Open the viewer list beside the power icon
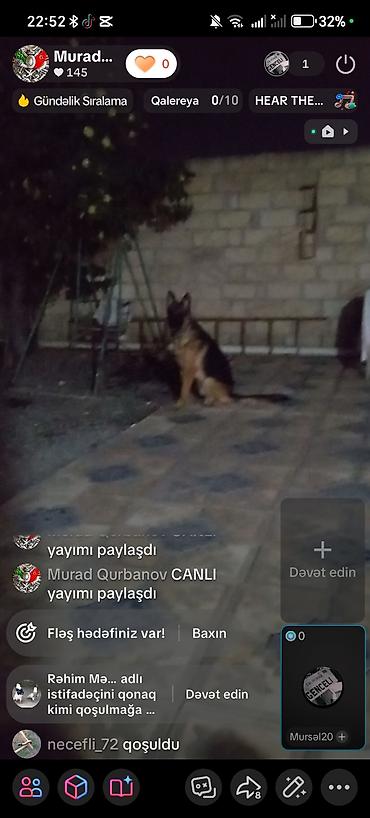The height and width of the screenshot is (818, 370). click(293, 64)
